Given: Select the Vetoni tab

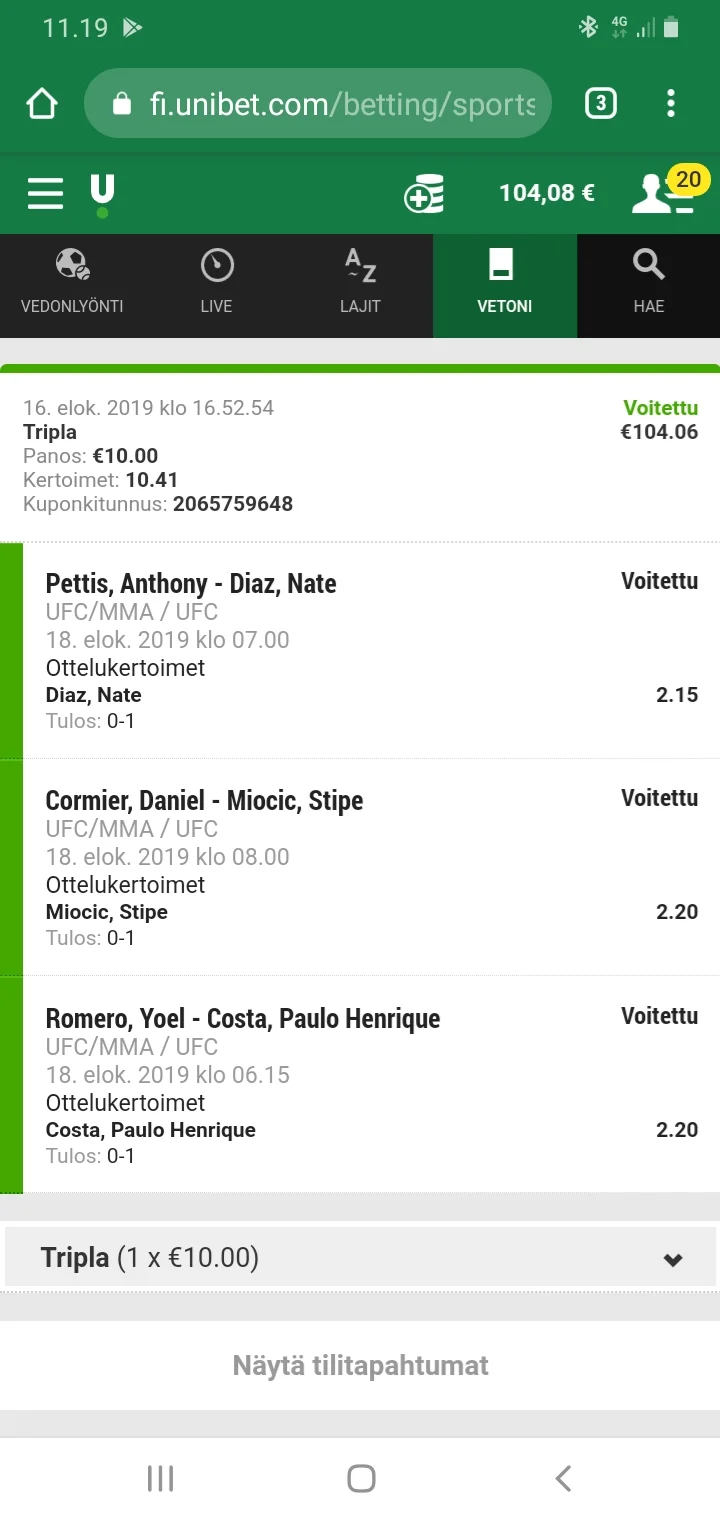Looking at the screenshot, I should (504, 285).
